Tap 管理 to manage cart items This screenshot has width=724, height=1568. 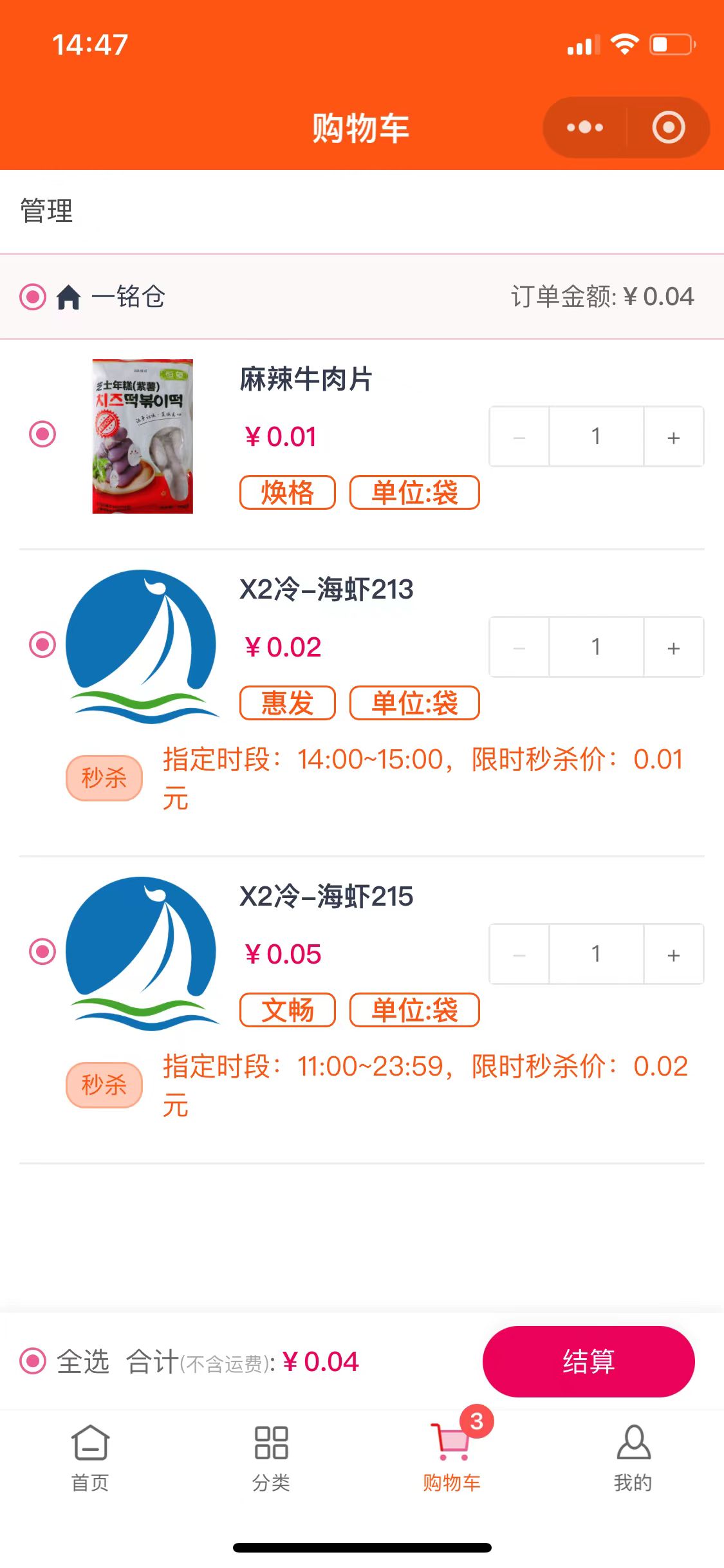(x=46, y=211)
